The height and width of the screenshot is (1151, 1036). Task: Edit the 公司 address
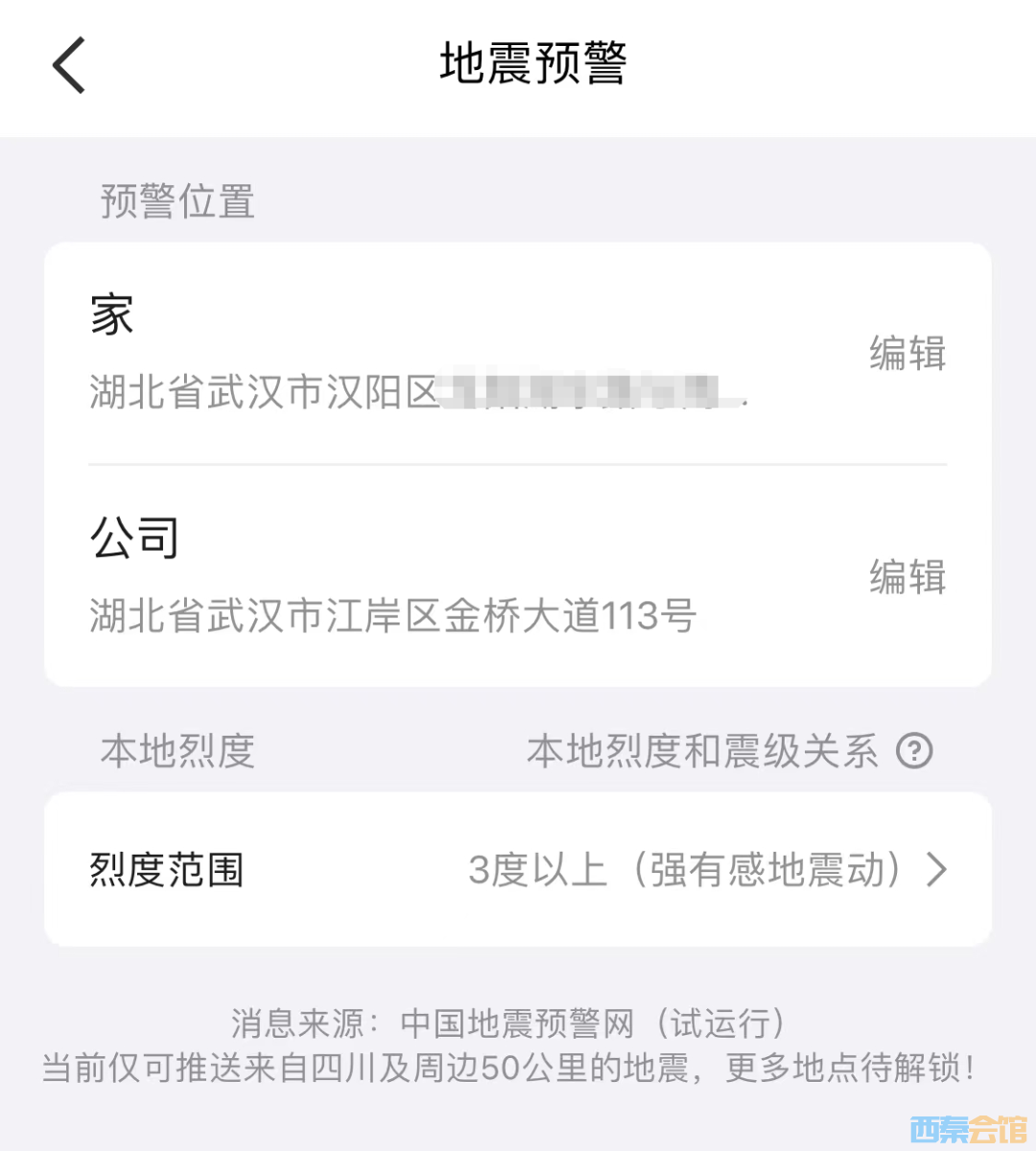pos(906,577)
